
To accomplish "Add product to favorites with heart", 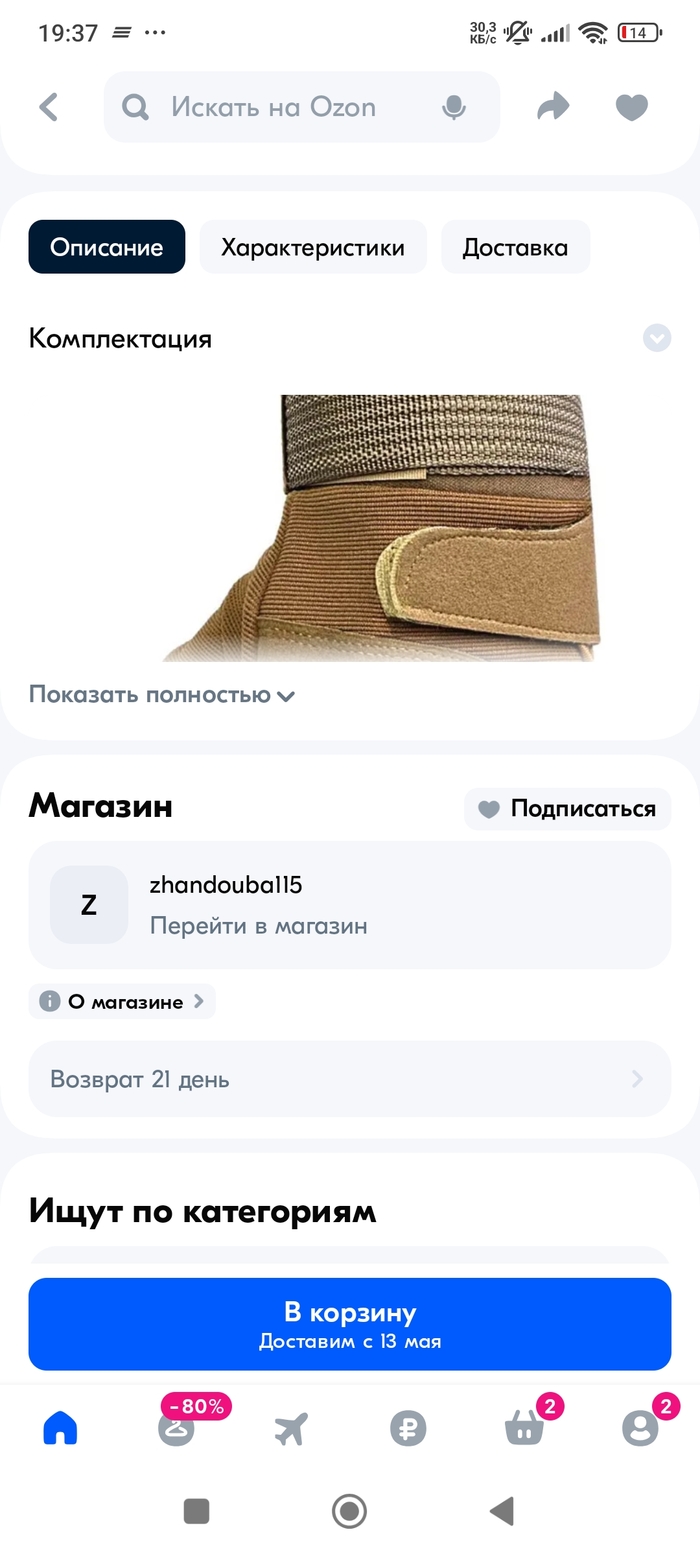I will tap(631, 107).
